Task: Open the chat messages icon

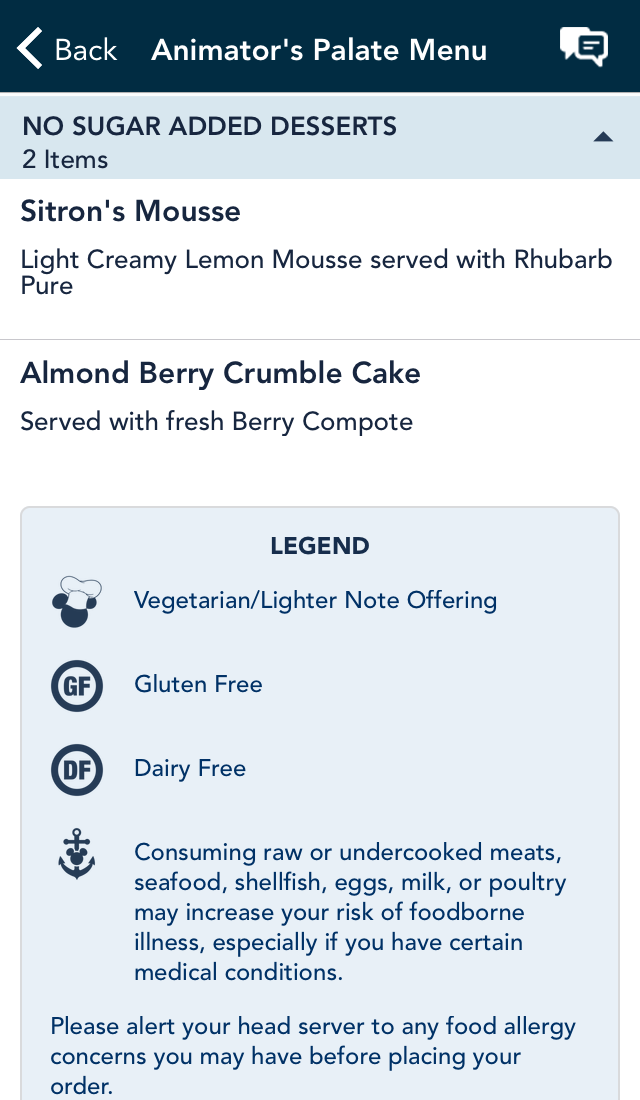Action: pos(583,48)
